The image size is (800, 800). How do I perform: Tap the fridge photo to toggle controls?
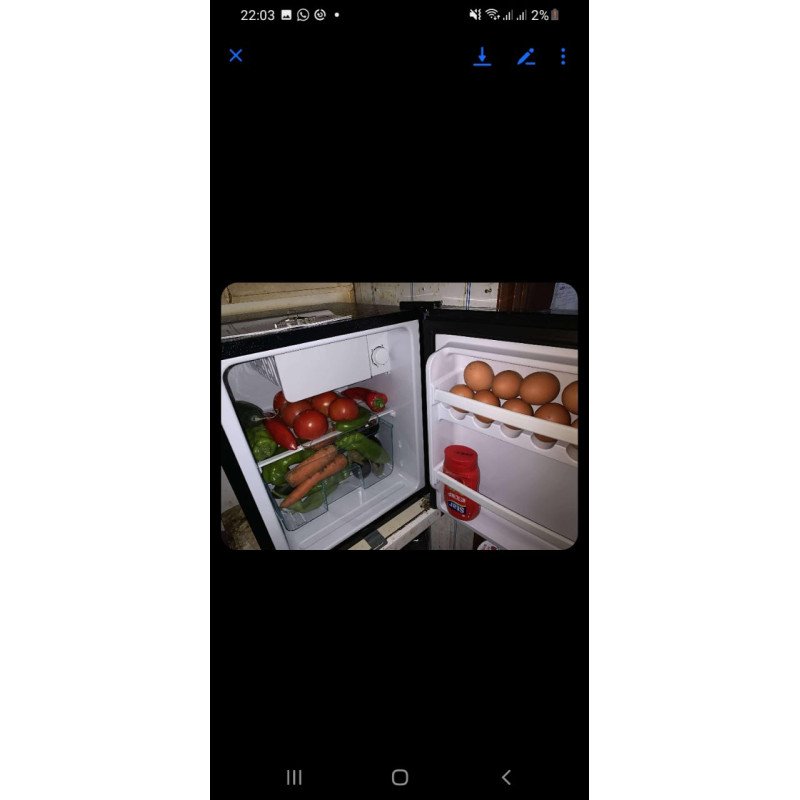(399, 415)
